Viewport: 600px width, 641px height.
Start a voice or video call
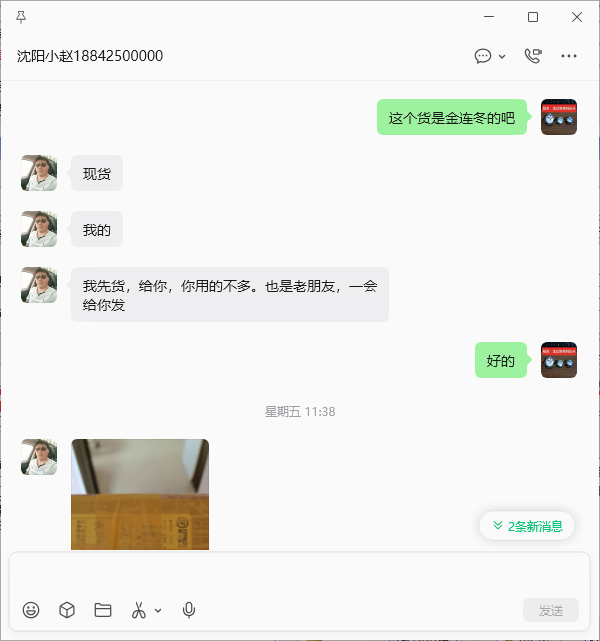(x=533, y=56)
